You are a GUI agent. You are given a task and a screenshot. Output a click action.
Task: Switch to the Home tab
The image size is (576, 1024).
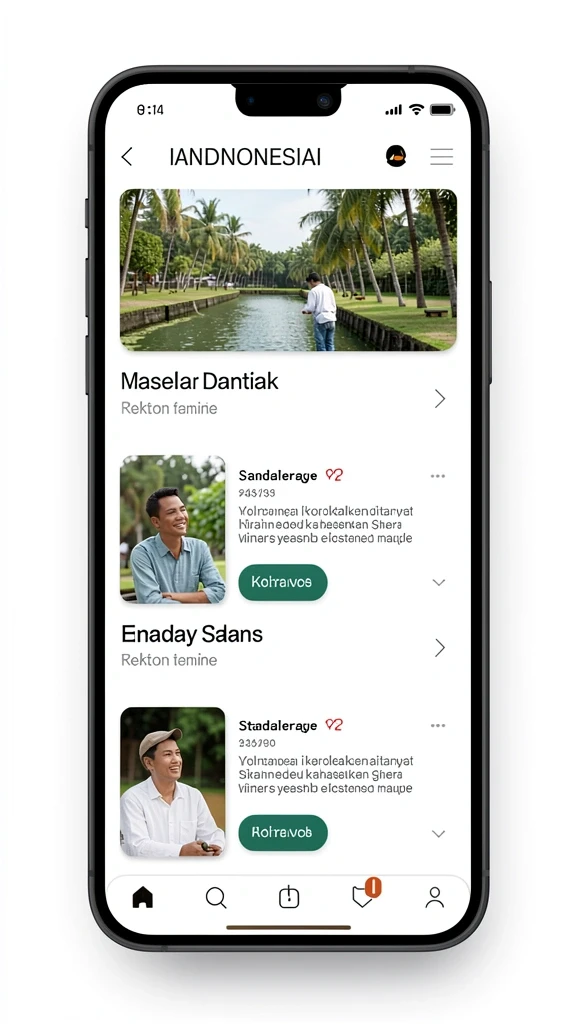tap(142, 897)
